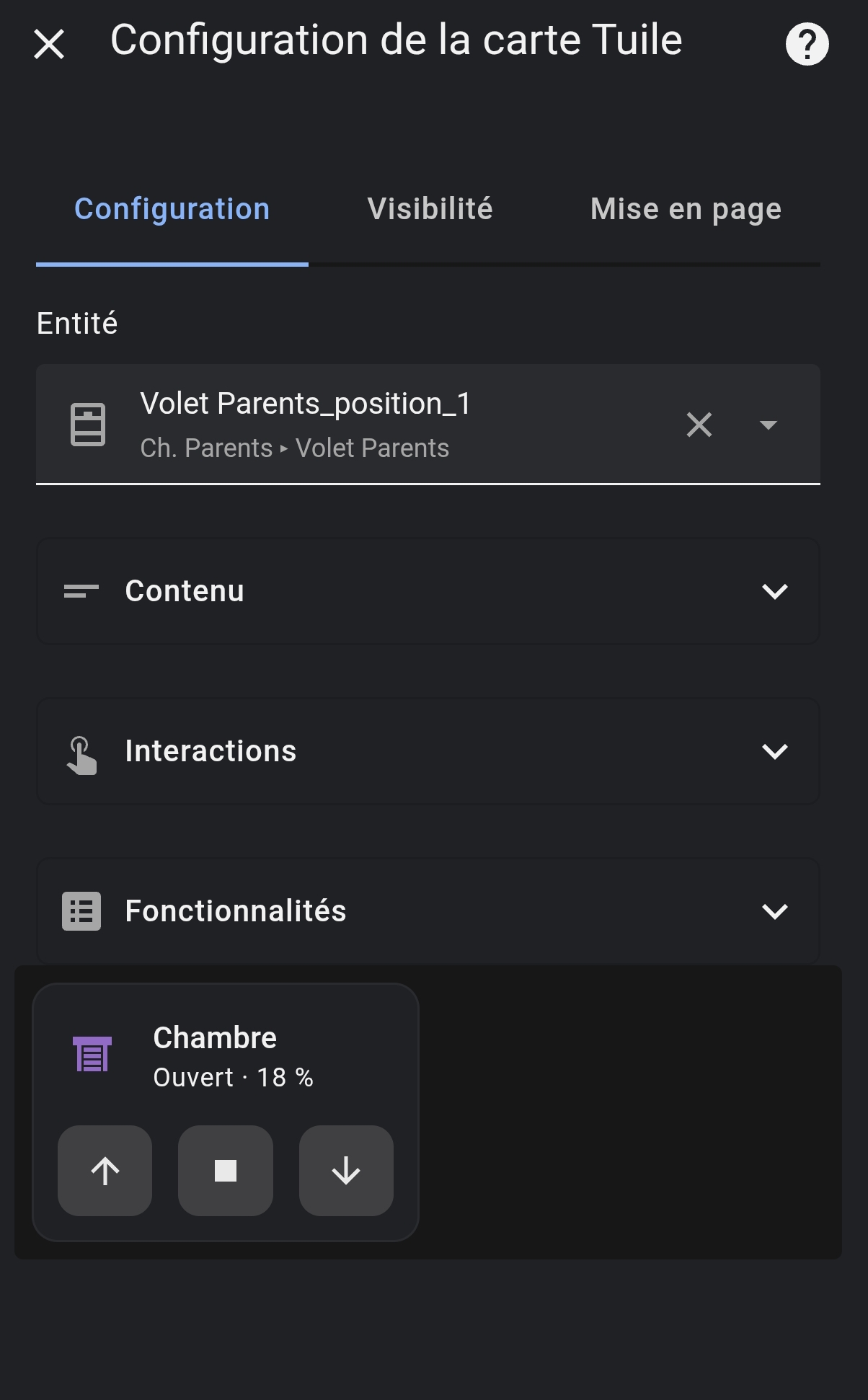Open the entity dropdown arrow
This screenshot has width=868, height=1400.
coord(769,425)
